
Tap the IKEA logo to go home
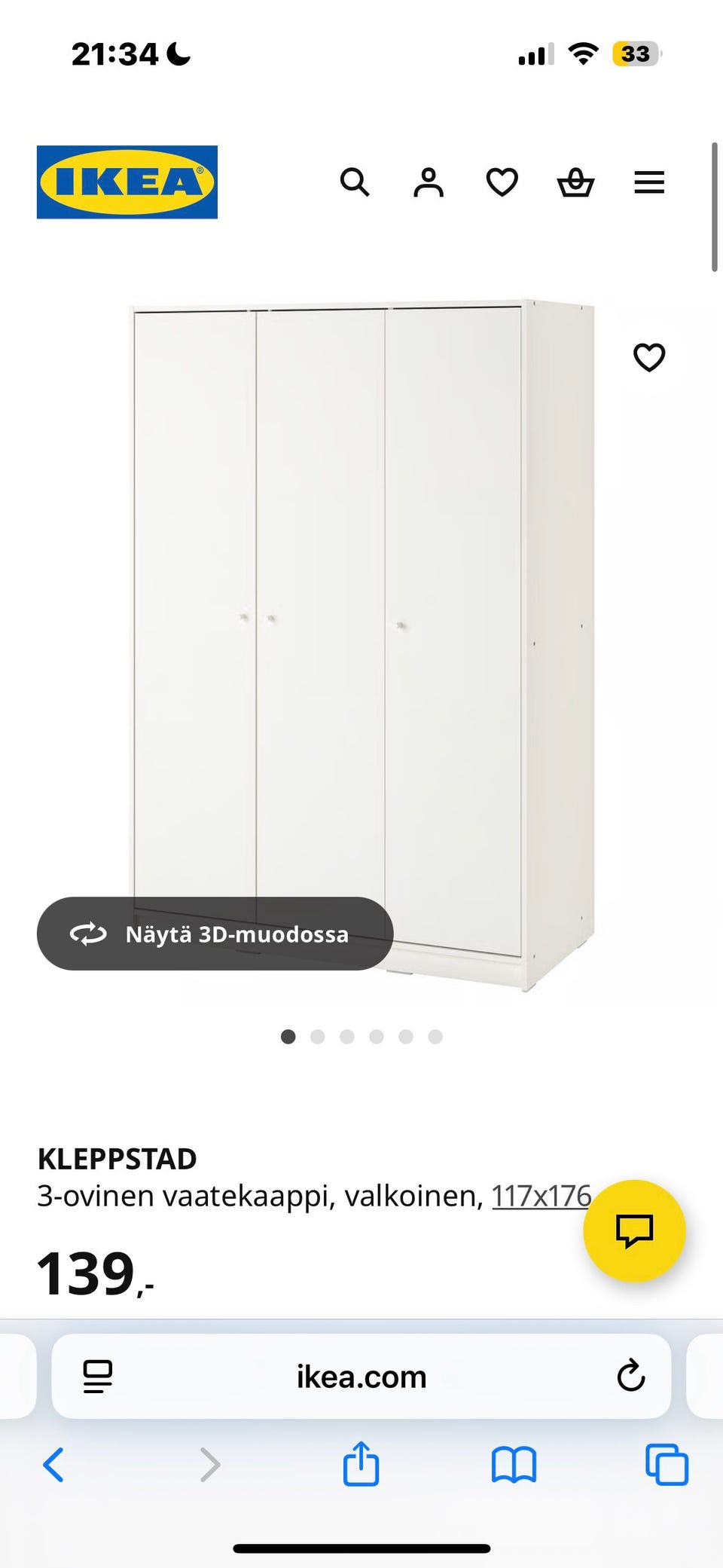click(x=127, y=182)
